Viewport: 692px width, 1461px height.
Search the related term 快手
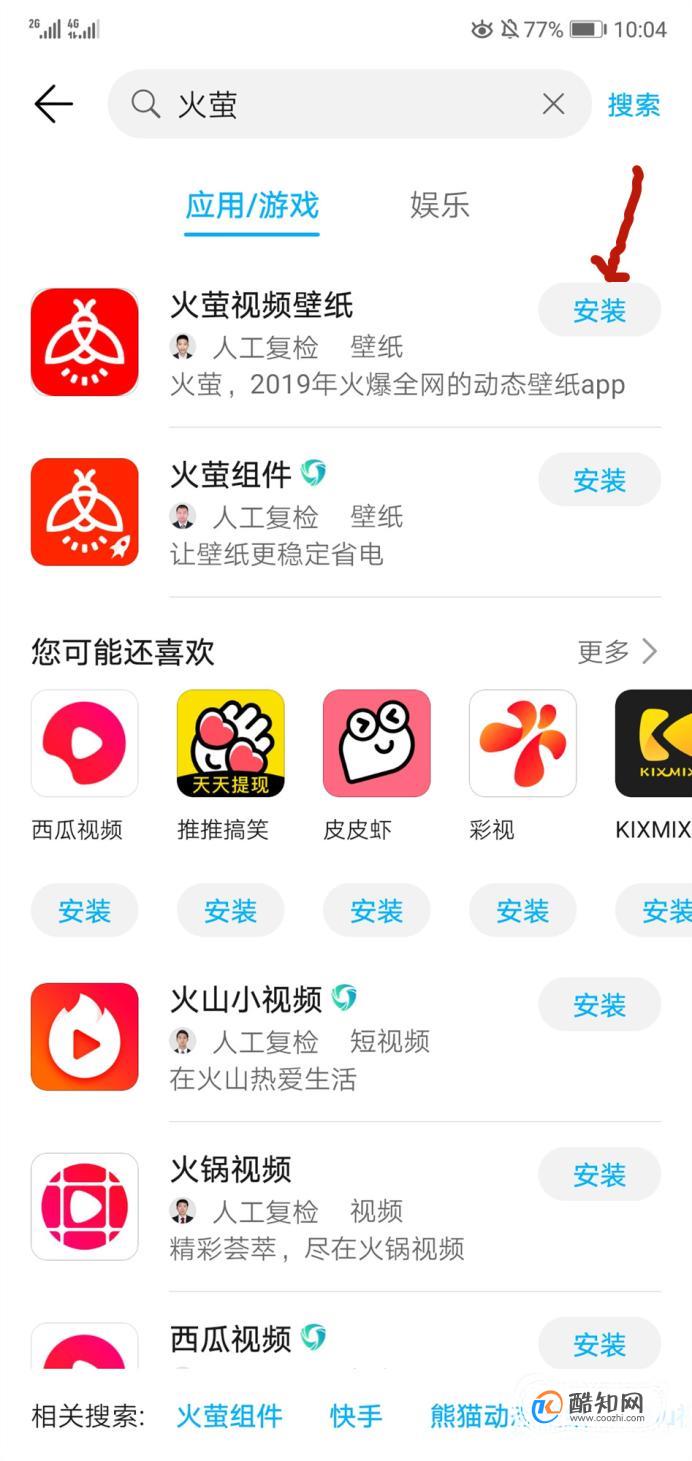356,1416
